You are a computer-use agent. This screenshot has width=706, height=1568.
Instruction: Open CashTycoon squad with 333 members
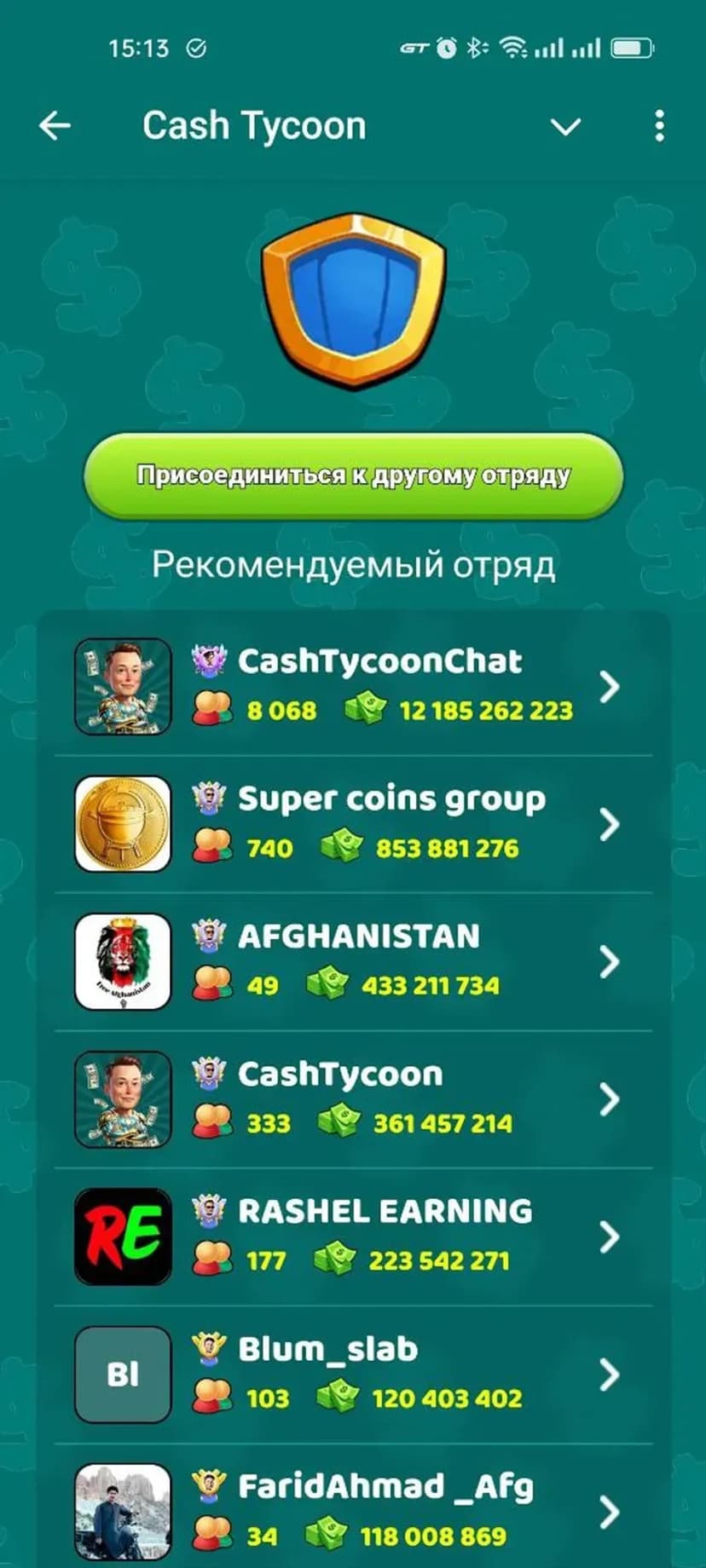click(x=353, y=1099)
